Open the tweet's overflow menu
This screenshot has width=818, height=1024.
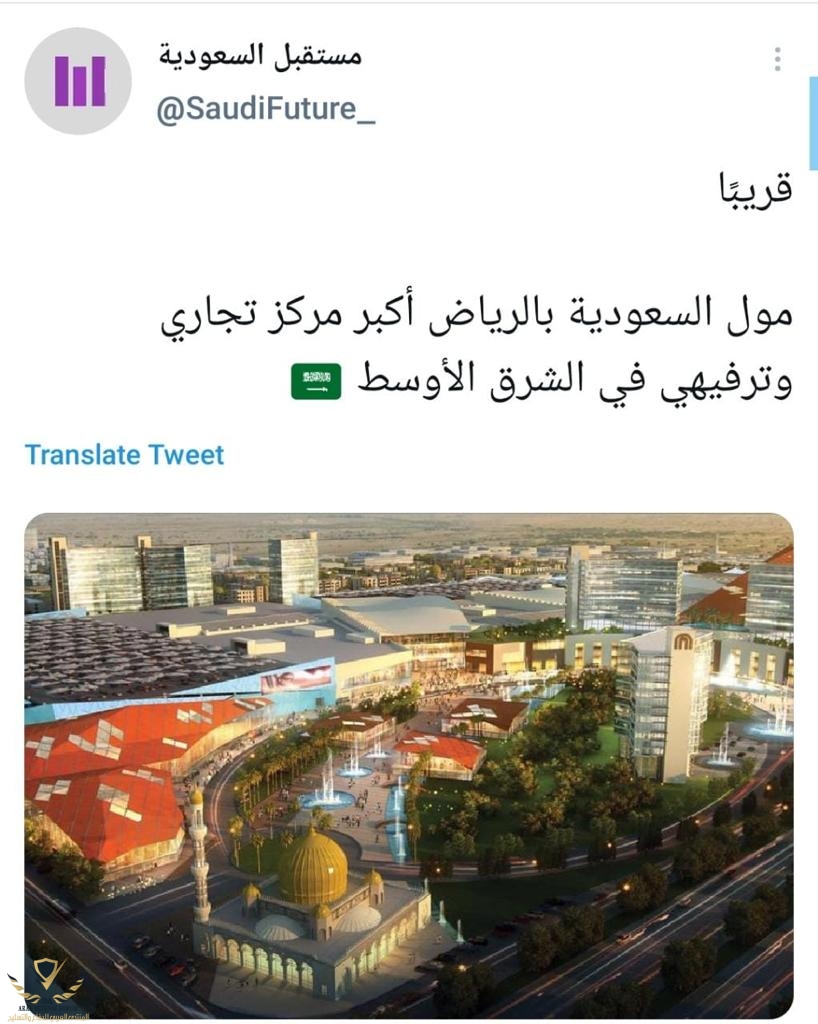(x=776, y=60)
